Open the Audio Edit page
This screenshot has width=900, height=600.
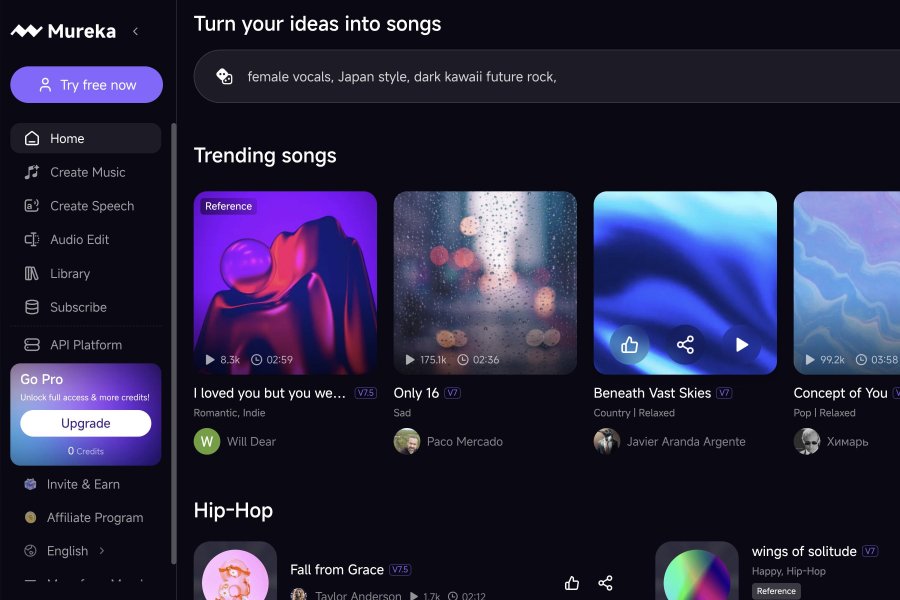tap(79, 240)
